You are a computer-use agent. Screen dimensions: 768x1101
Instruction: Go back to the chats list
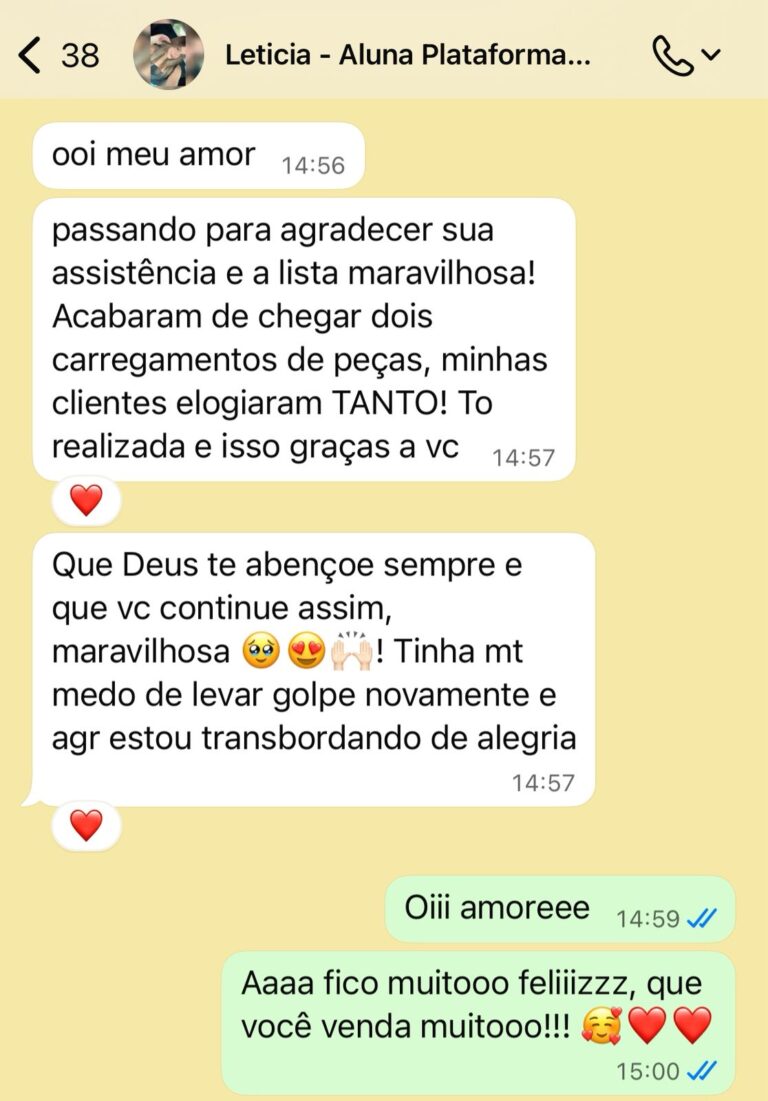tap(32, 55)
